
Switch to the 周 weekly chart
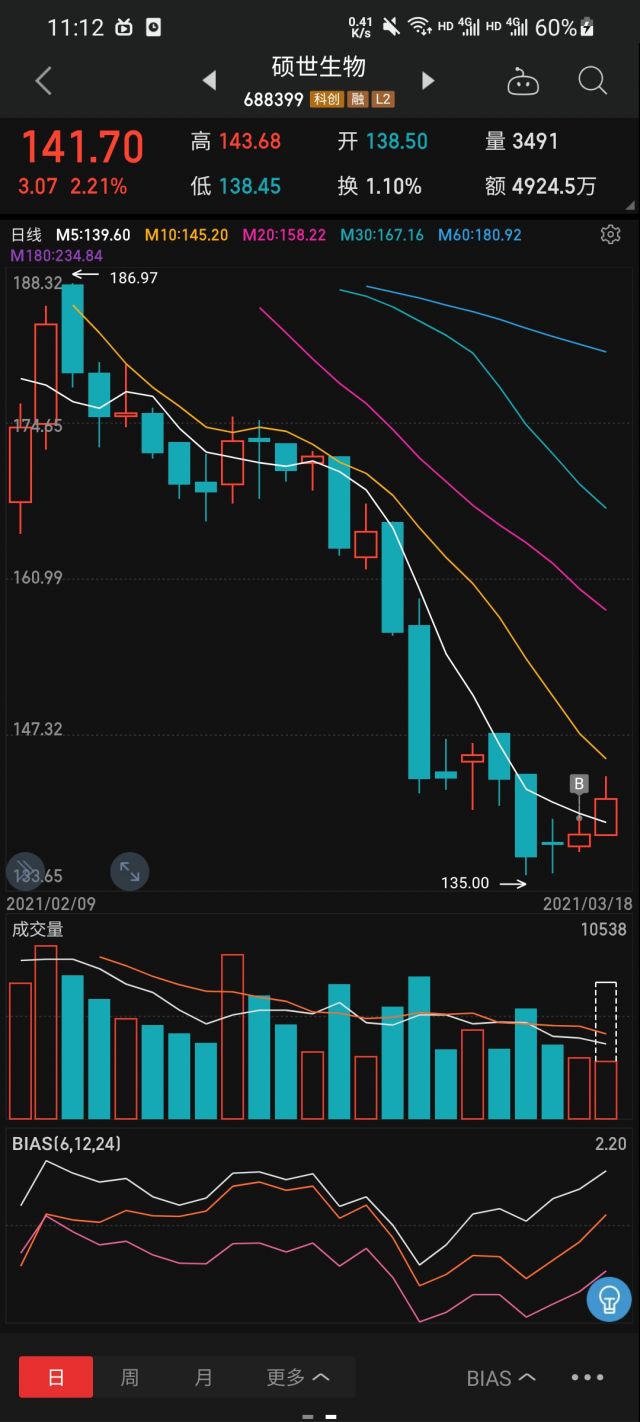coord(130,1377)
